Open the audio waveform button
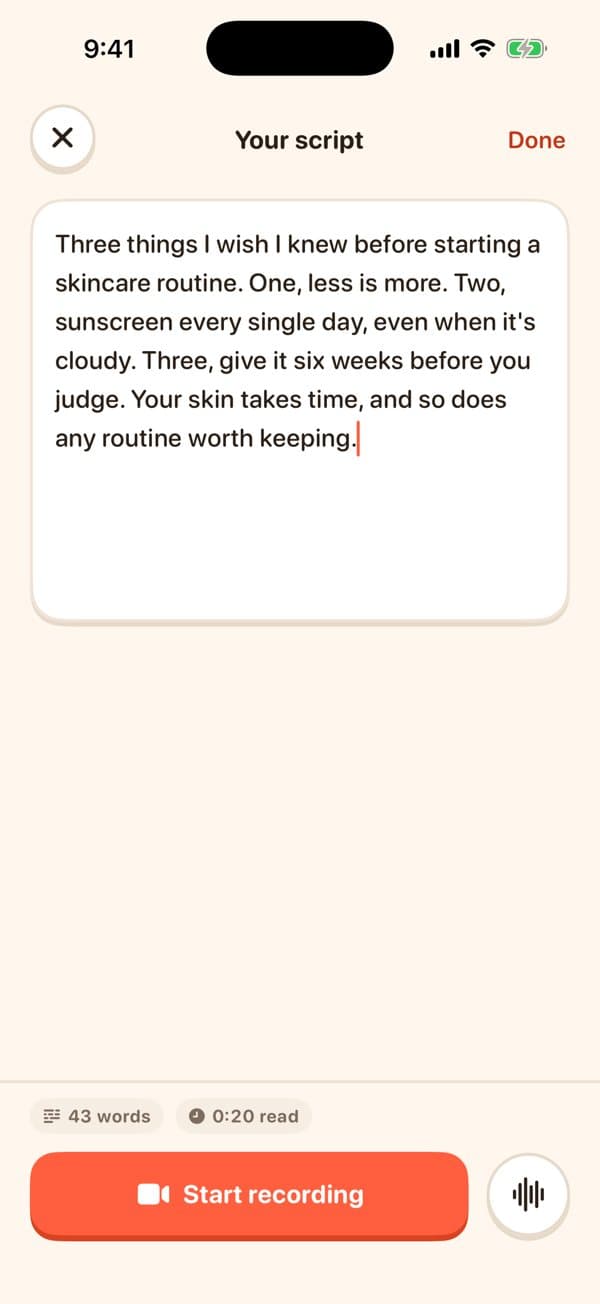The width and height of the screenshot is (600, 1304). (x=528, y=1194)
